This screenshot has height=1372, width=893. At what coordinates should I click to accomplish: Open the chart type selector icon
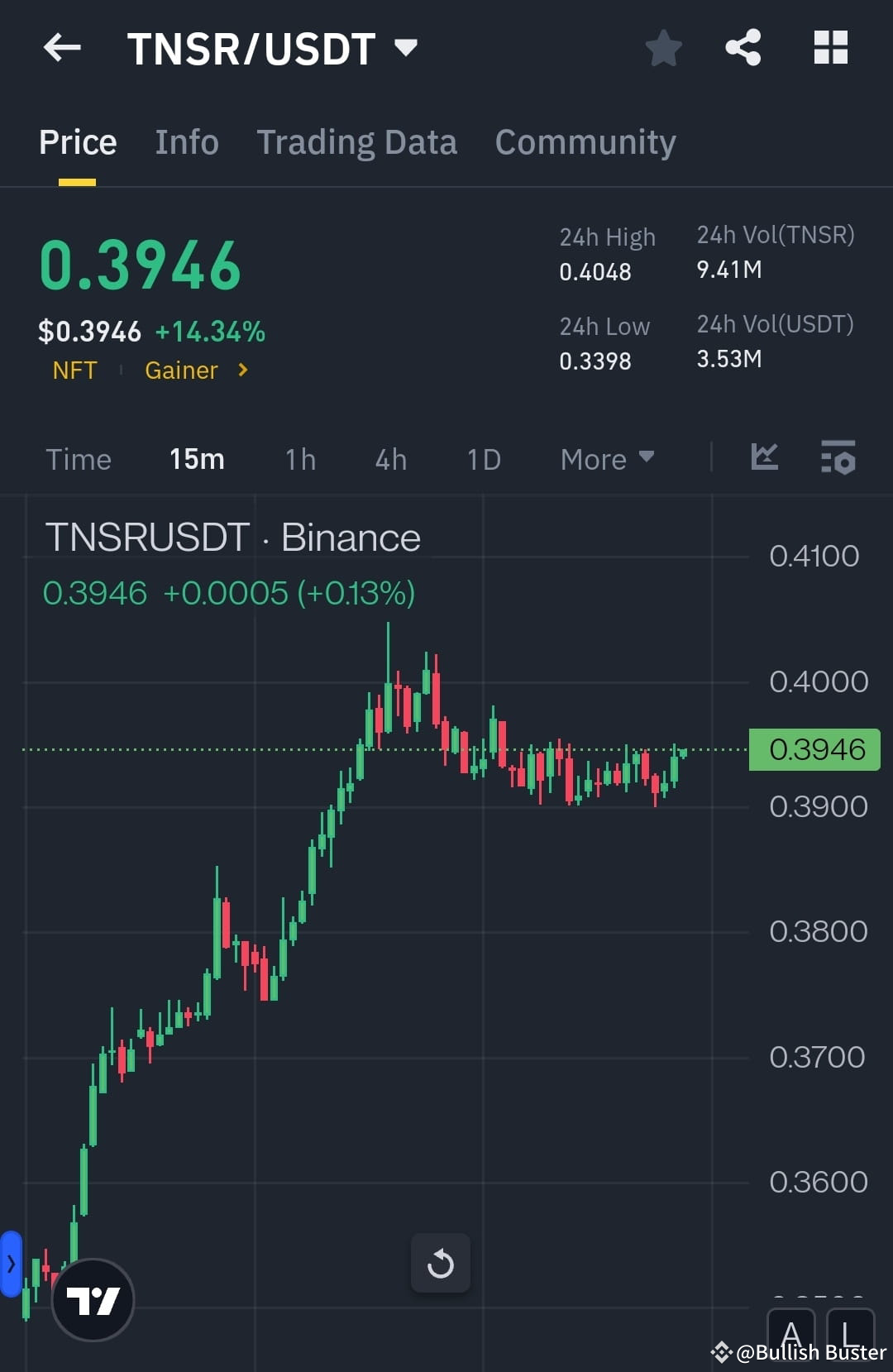click(x=764, y=457)
